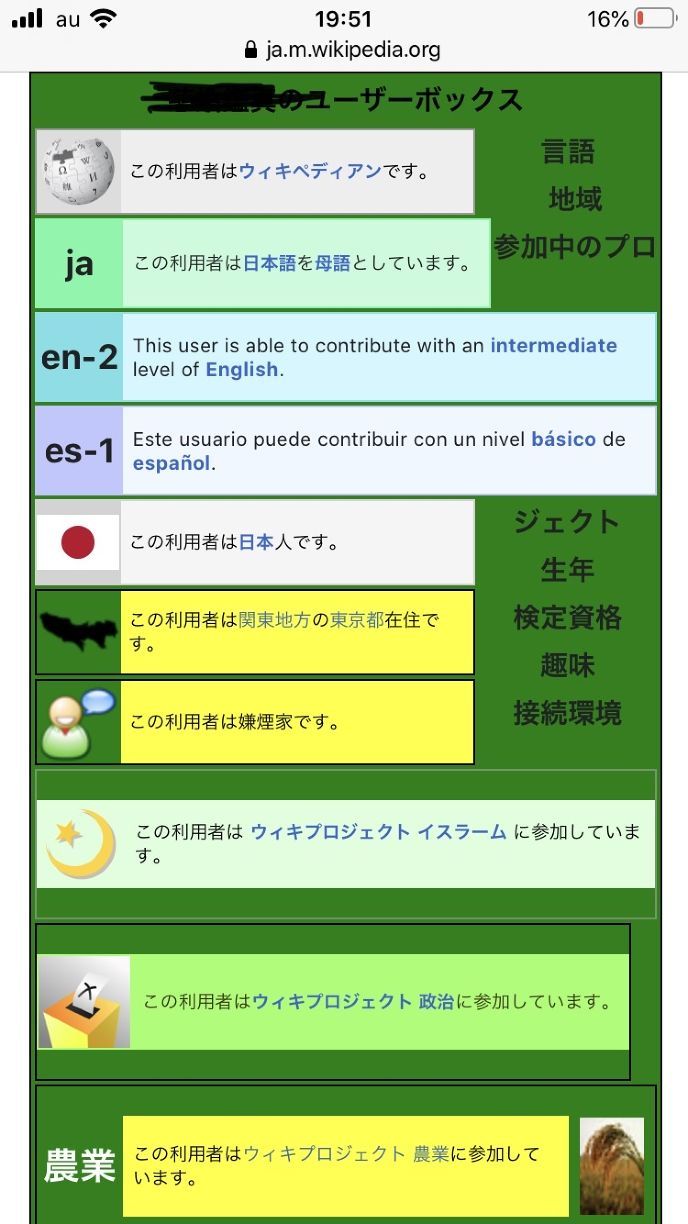Open the crescent moon and star image

click(x=82, y=844)
